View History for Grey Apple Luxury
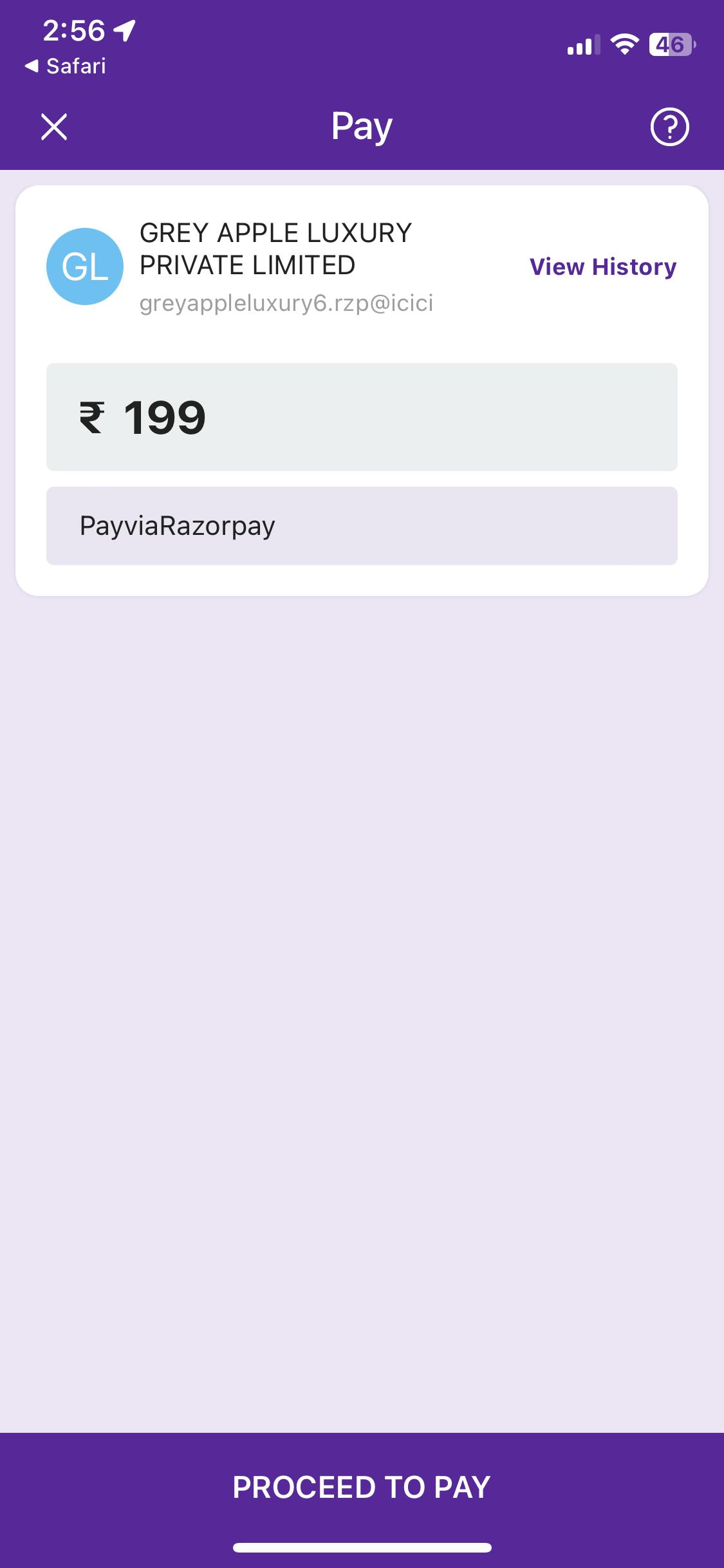The image size is (724, 1568). coord(602,266)
